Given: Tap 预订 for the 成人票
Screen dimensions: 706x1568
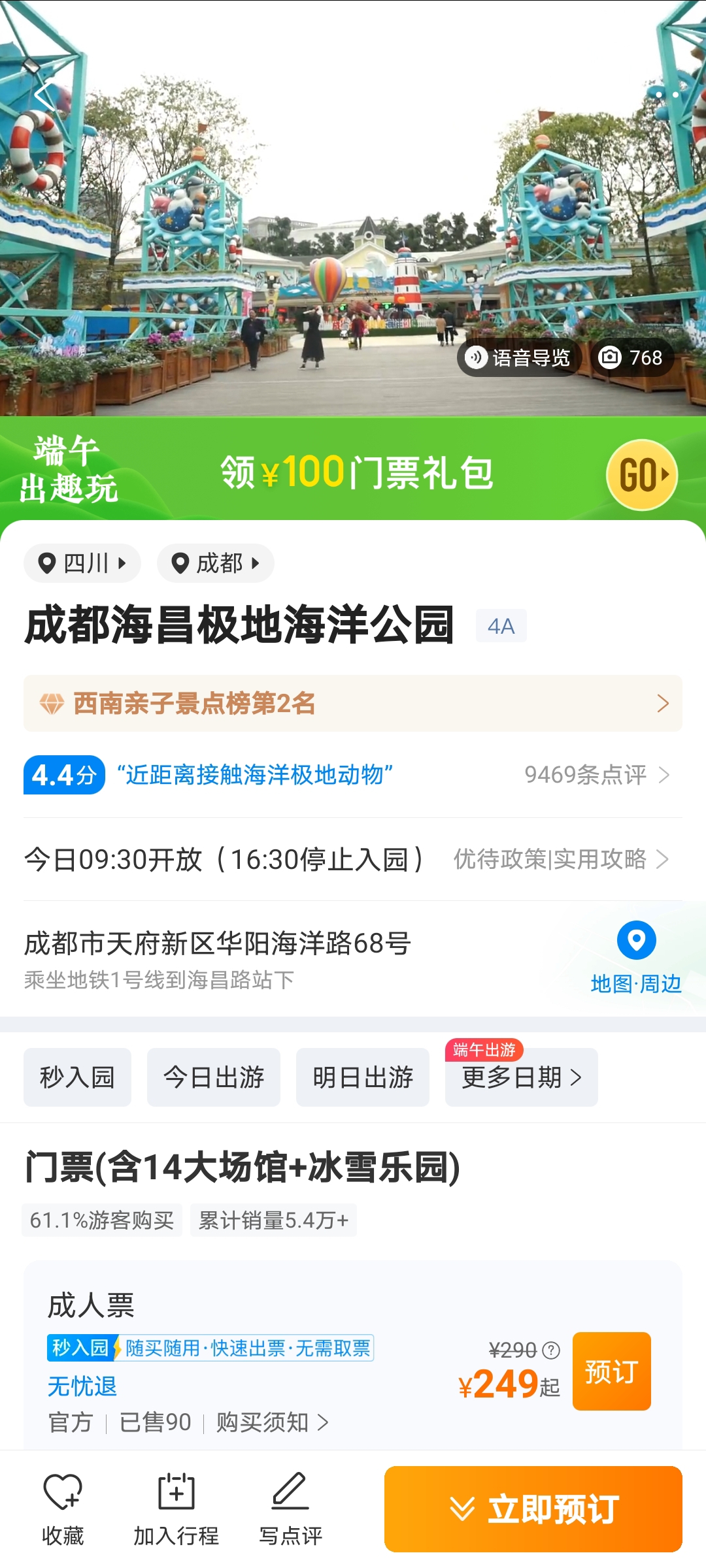Looking at the screenshot, I should click(x=612, y=1371).
